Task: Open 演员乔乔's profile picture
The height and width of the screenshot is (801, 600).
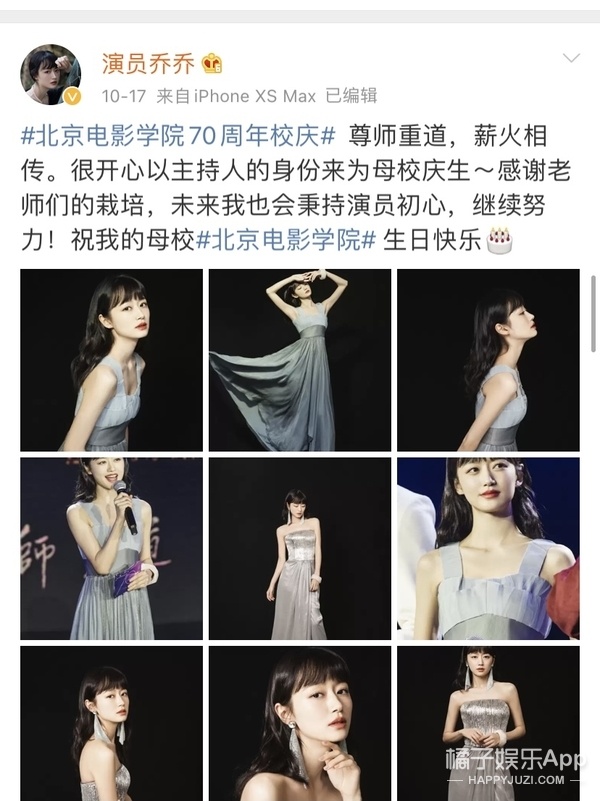Action: pos(51,75)
